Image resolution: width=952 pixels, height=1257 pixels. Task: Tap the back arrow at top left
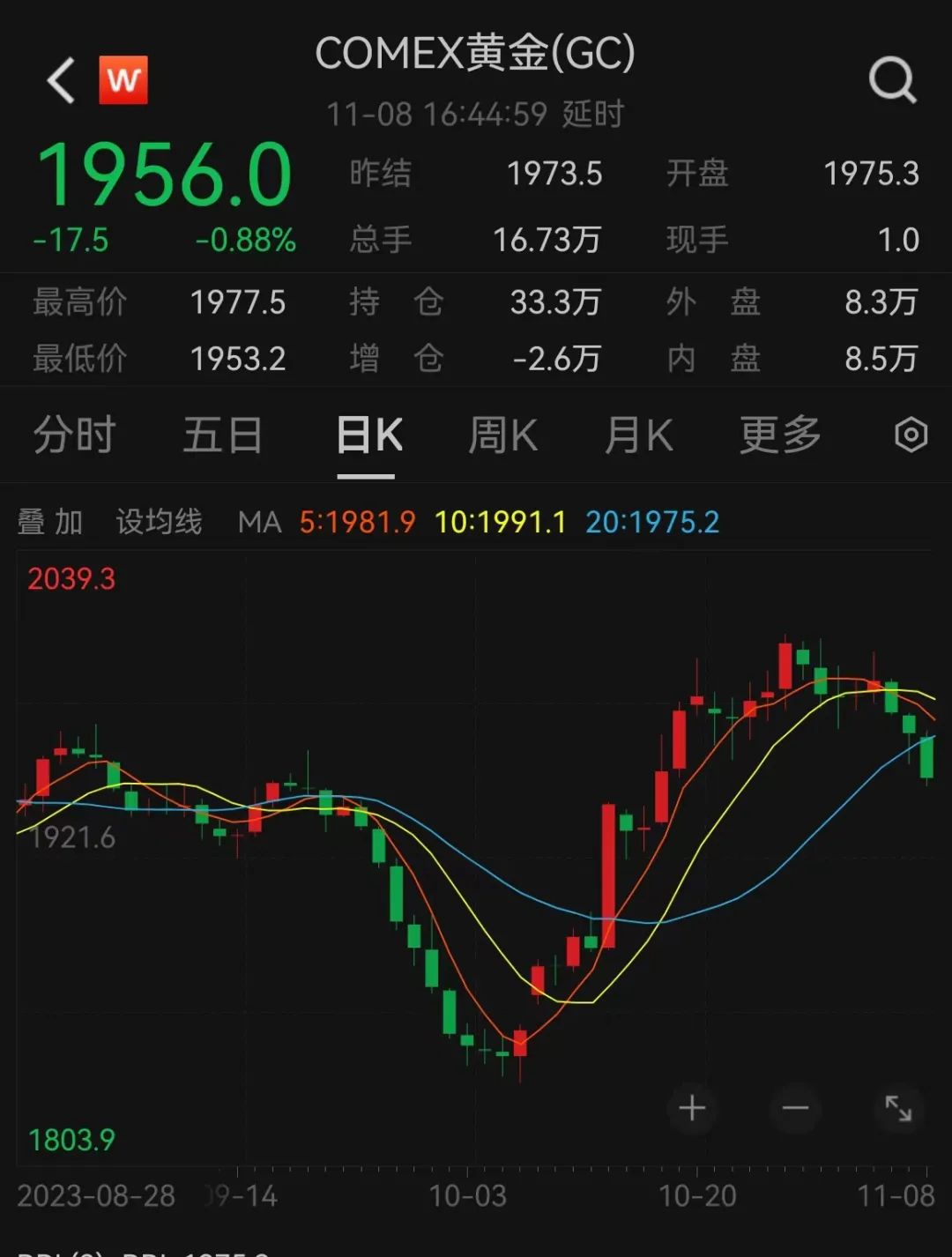point(57,80)
